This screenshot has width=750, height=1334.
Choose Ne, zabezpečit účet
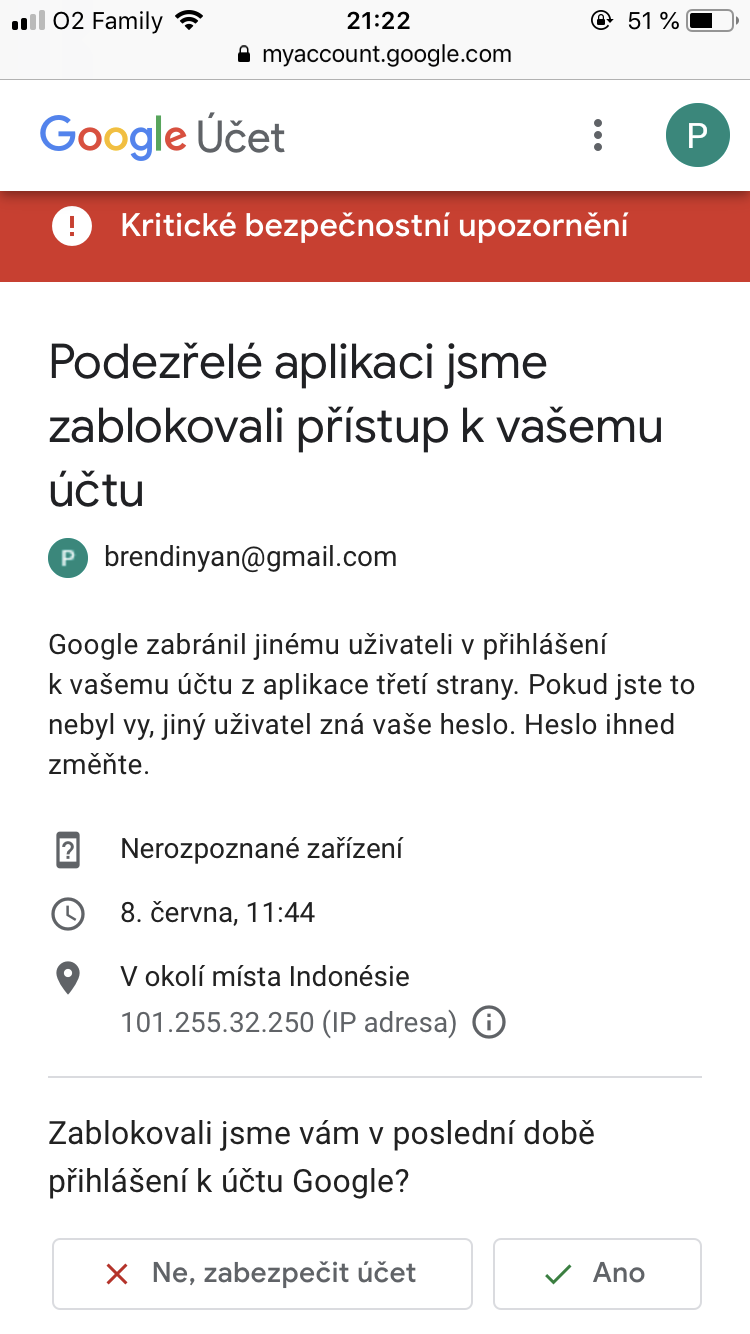(262, 1273)
